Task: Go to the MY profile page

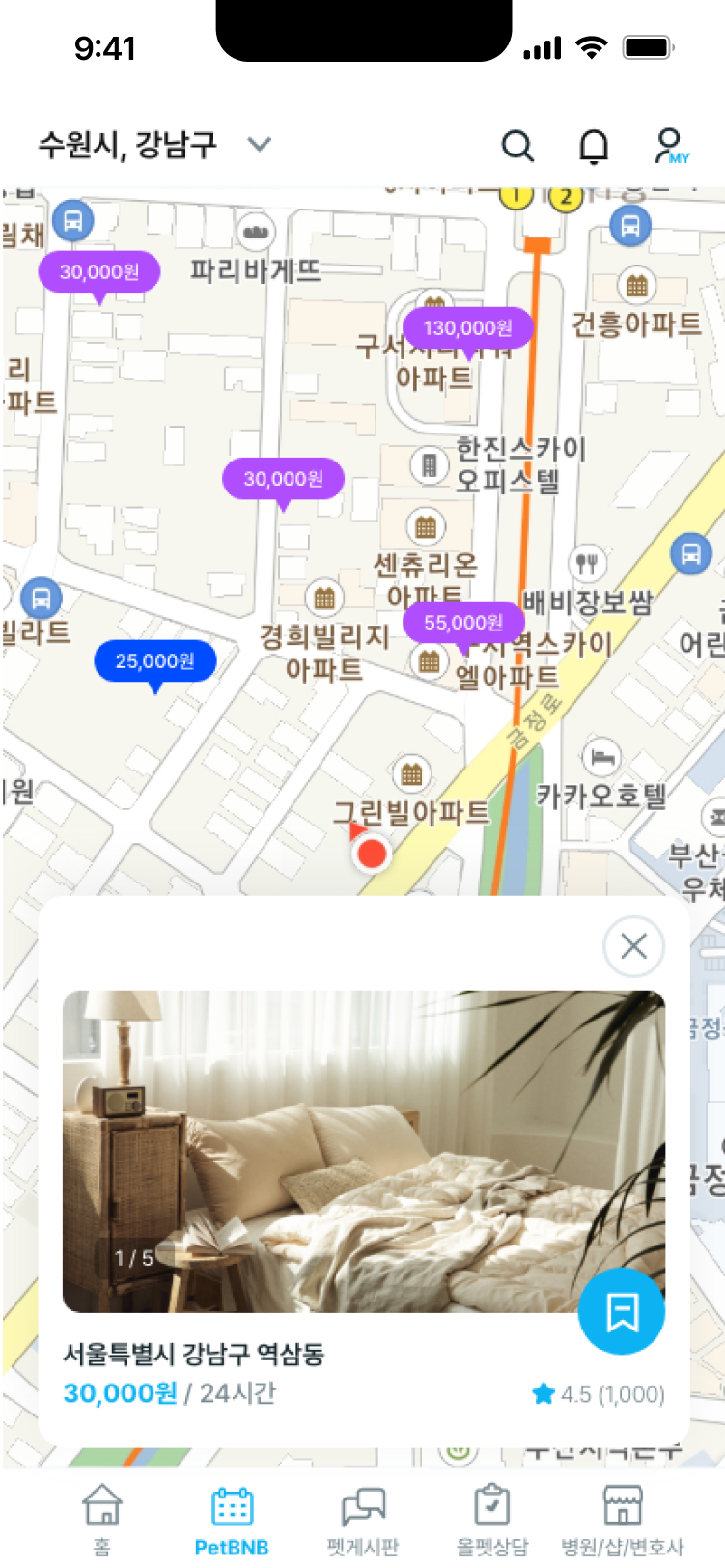Action: click(x=670, y=146)
